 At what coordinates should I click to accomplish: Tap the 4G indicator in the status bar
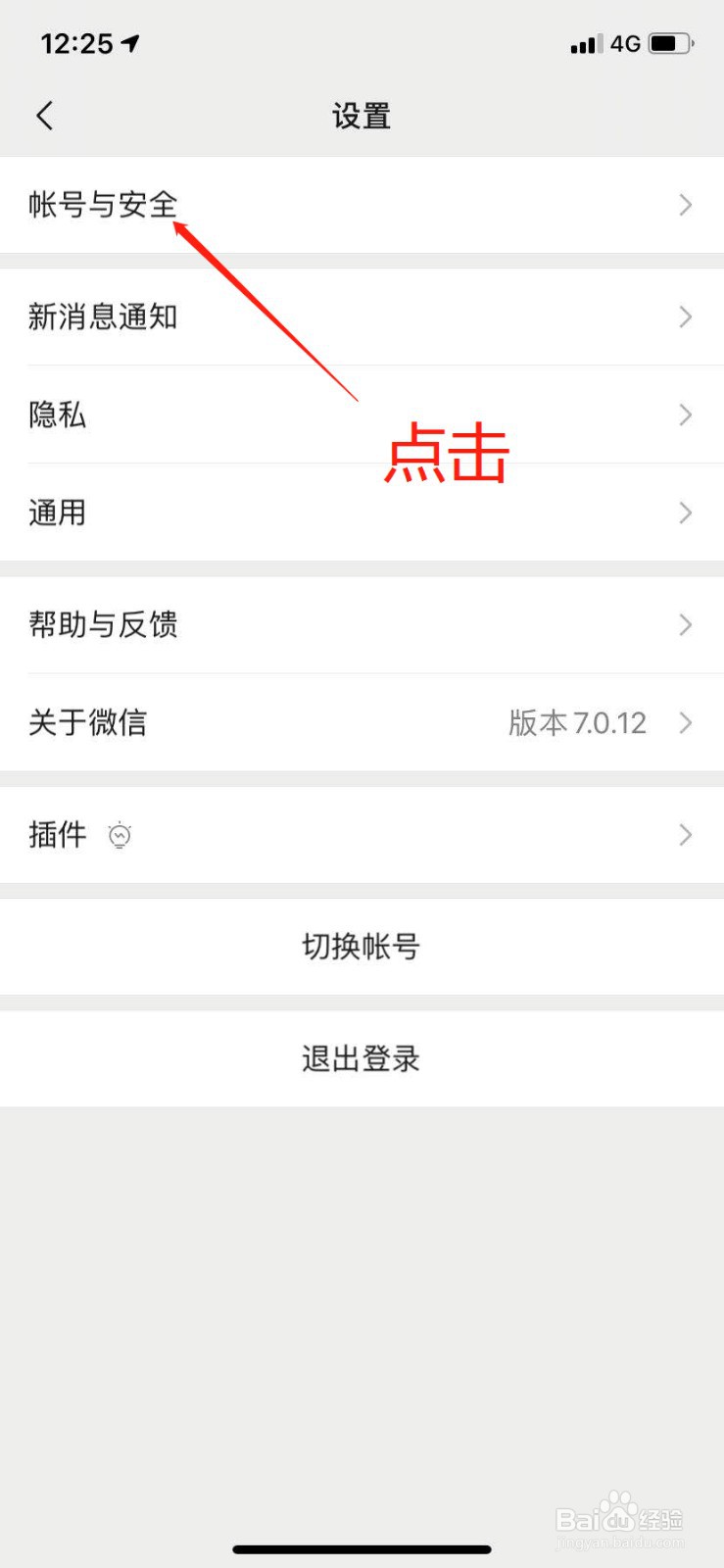625,42
